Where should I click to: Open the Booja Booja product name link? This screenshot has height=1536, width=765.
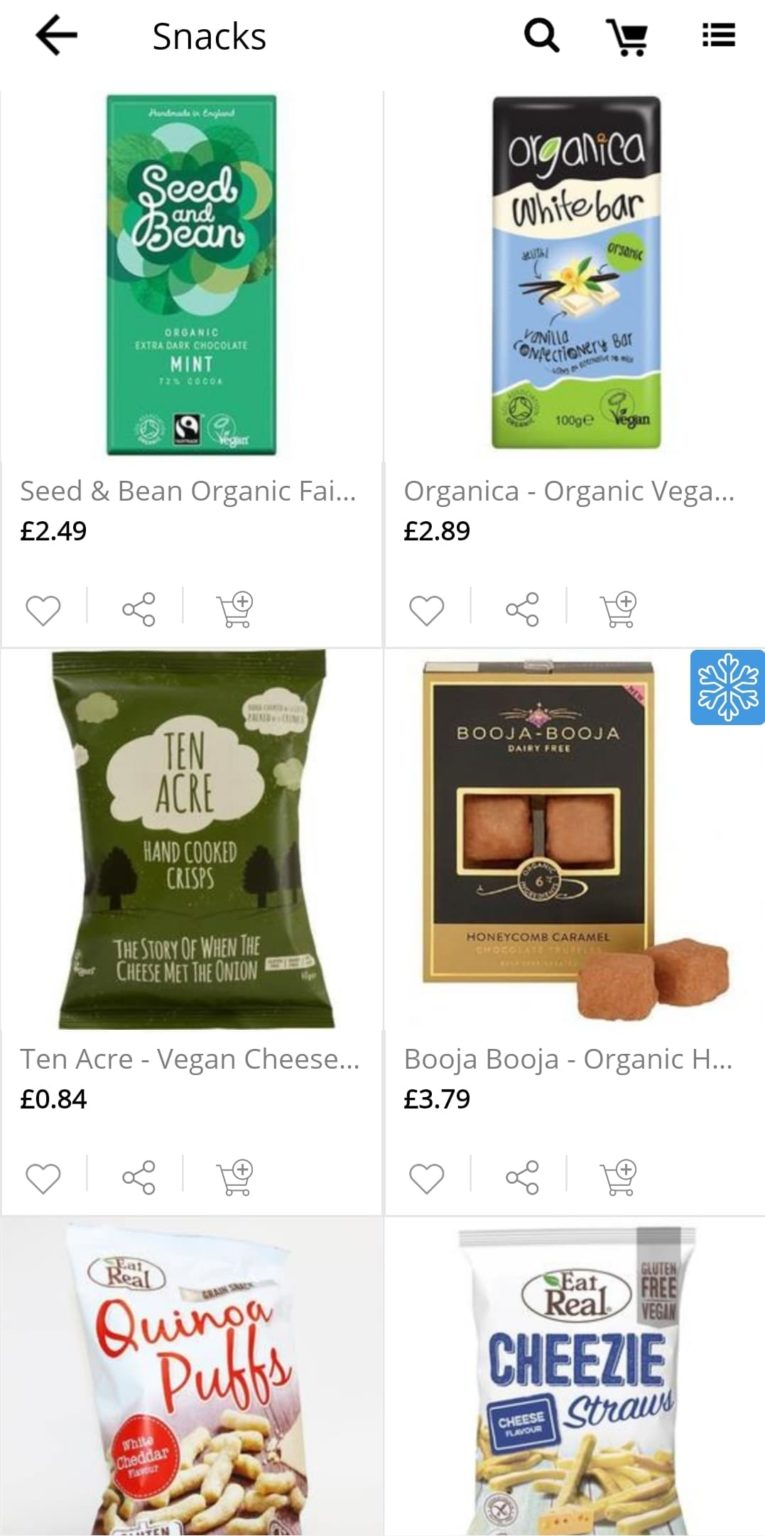pyautogui.click(x=568, y=1059)
